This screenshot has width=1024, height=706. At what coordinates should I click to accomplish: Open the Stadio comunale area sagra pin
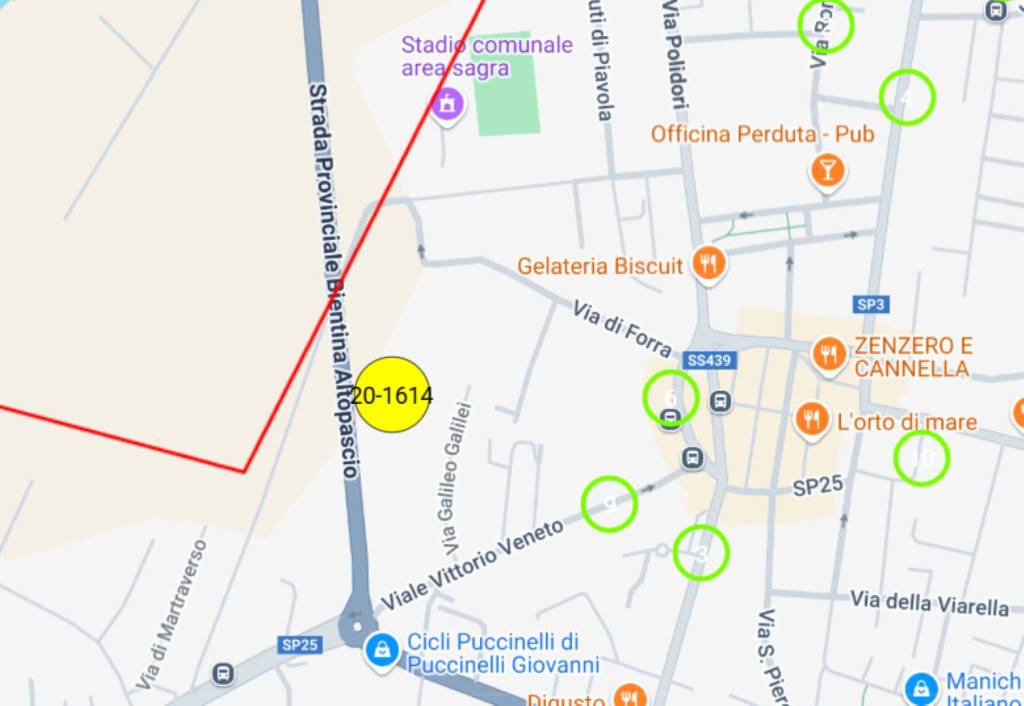pyautogui.click(x=447, y=102)
